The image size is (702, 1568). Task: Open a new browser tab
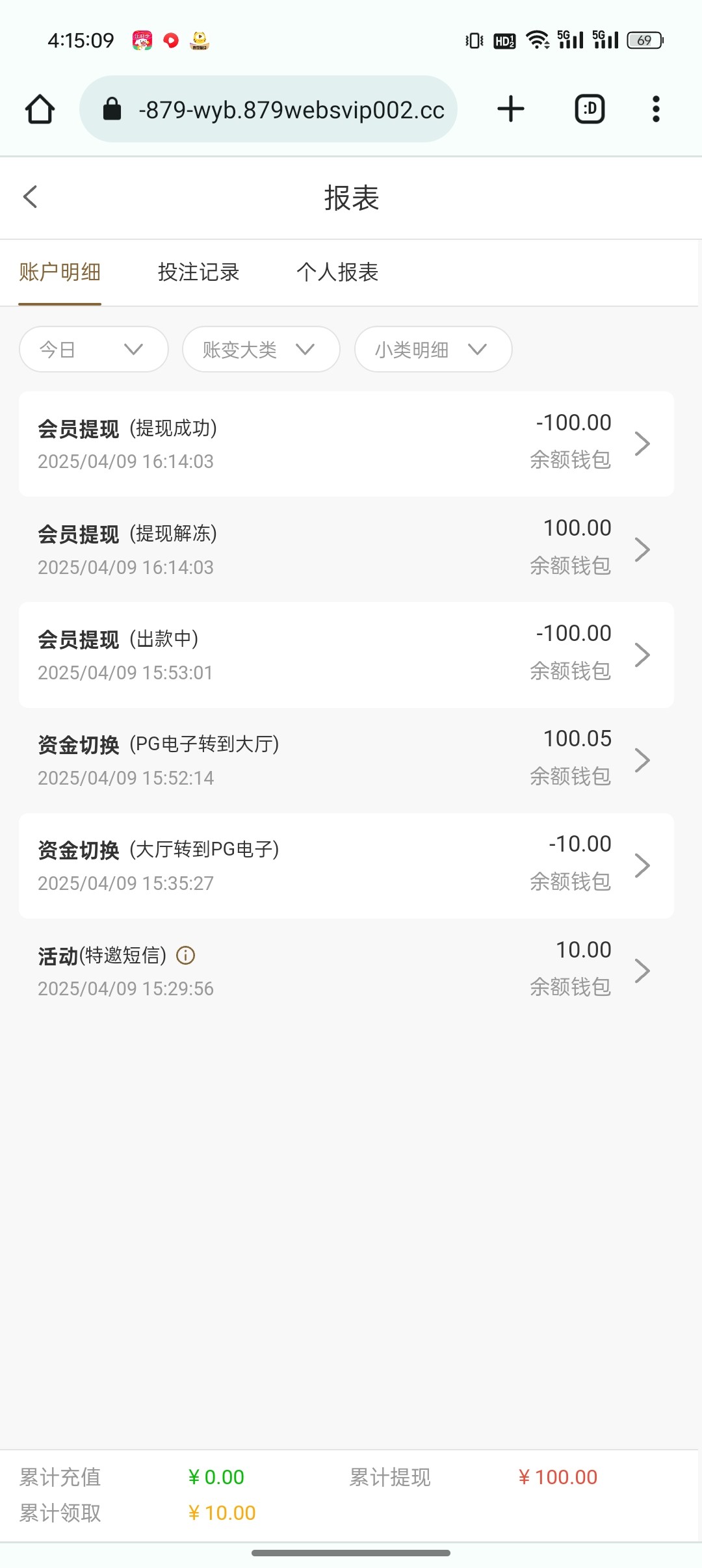coord(511,109)
